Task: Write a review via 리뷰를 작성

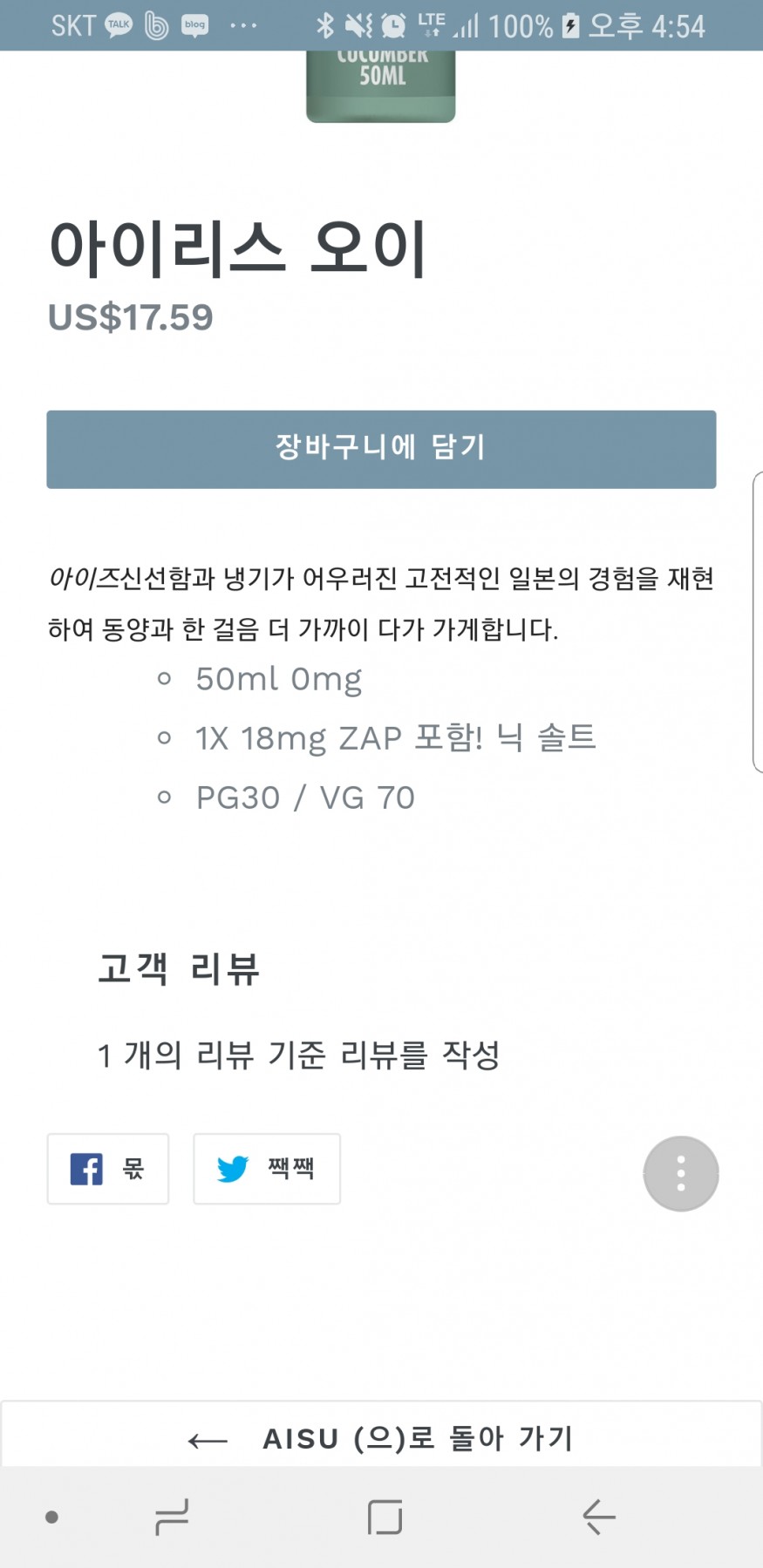Action: coord(419,1055)
